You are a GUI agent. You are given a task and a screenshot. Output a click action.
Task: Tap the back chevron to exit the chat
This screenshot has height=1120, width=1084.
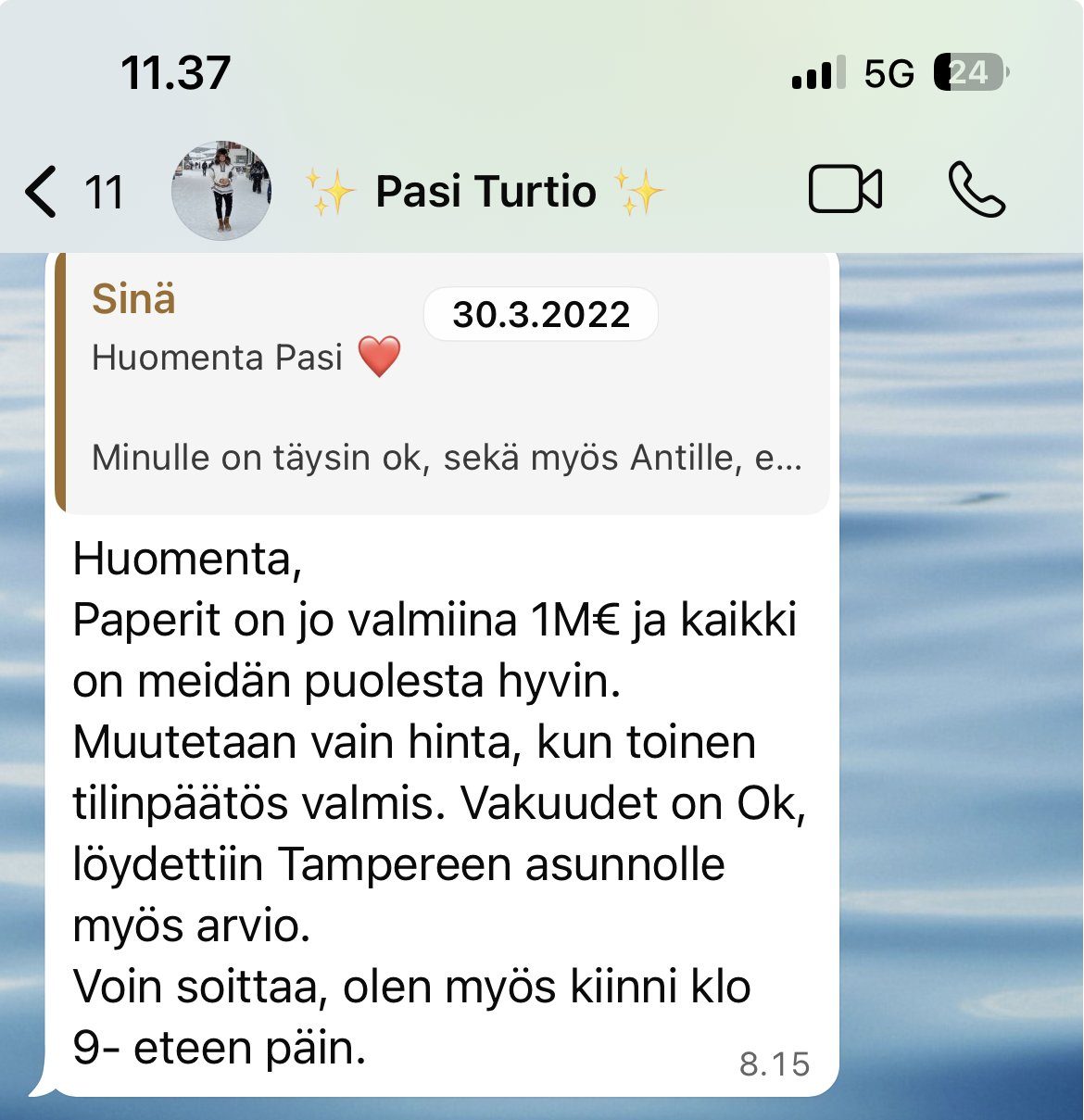point(41,191)
